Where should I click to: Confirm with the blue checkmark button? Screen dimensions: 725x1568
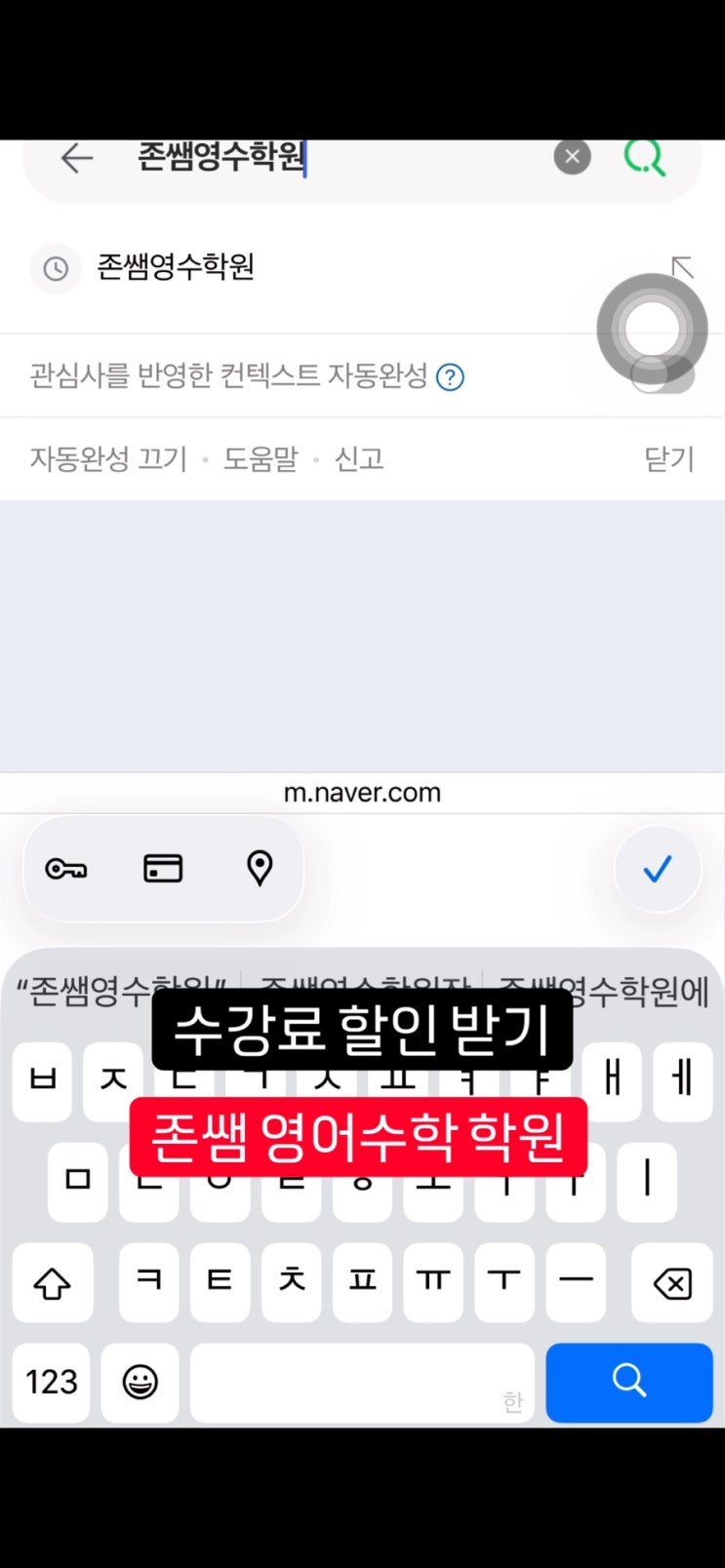click(x=658, y=868)
